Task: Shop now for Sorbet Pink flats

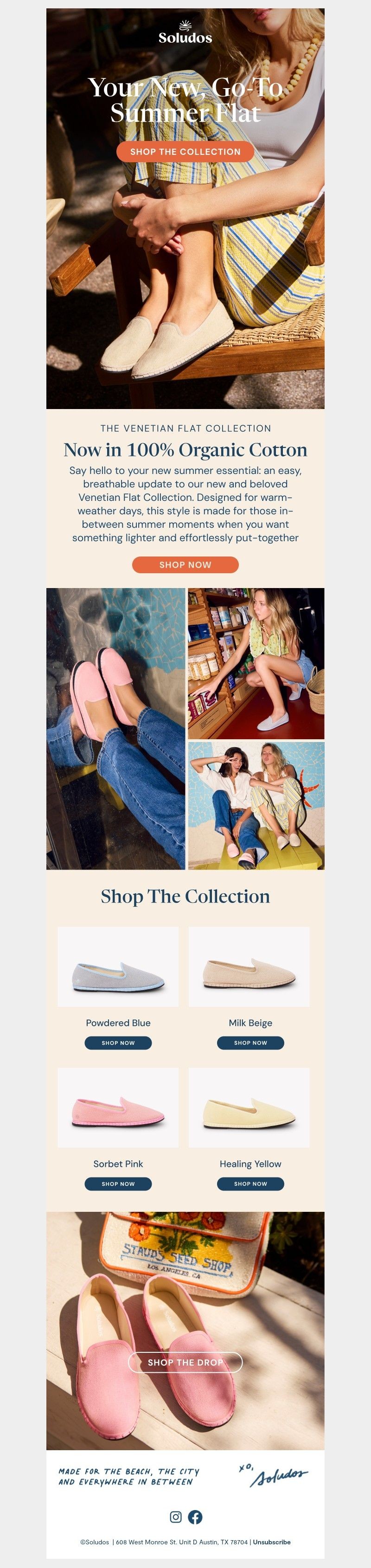Action: (118, 1184)
